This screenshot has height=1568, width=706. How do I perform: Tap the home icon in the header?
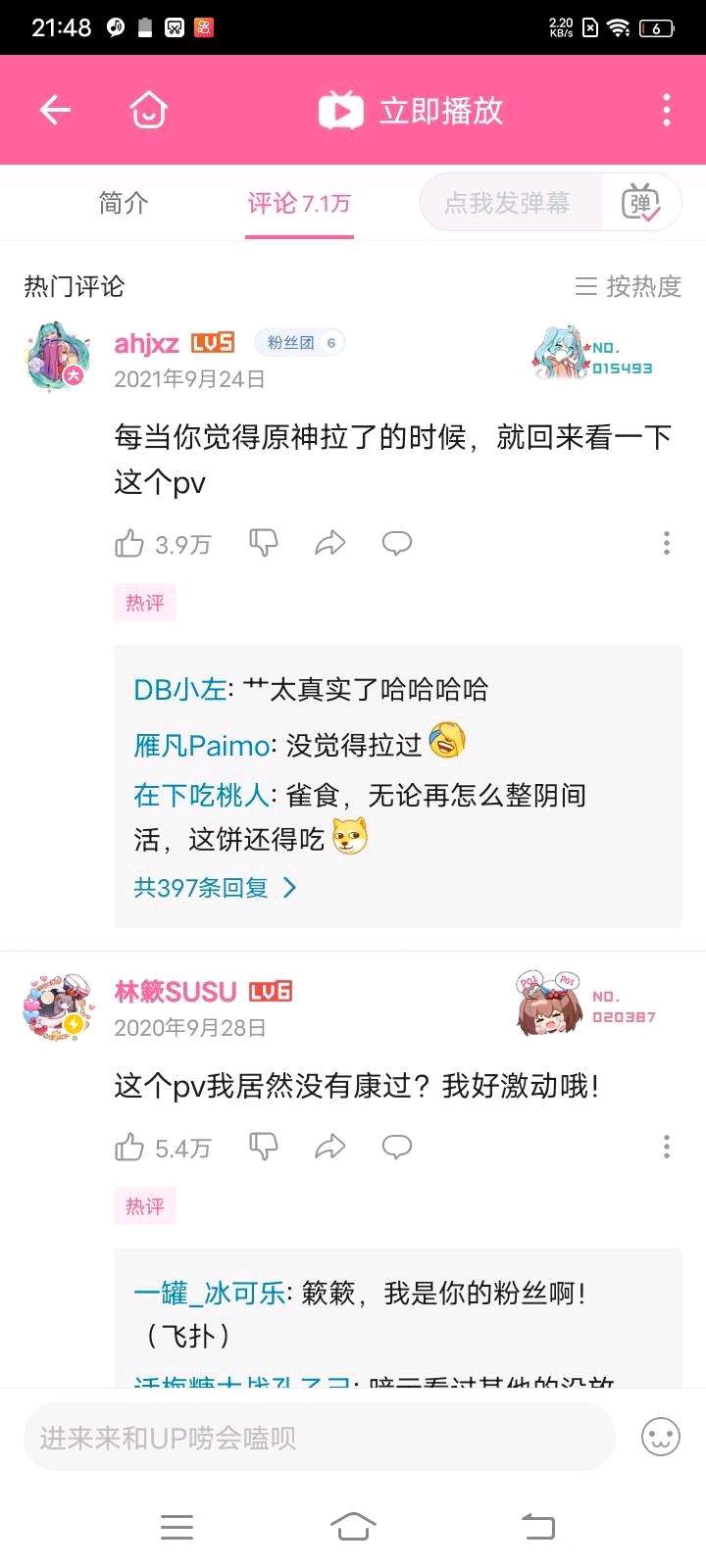(x=149, y=110)
